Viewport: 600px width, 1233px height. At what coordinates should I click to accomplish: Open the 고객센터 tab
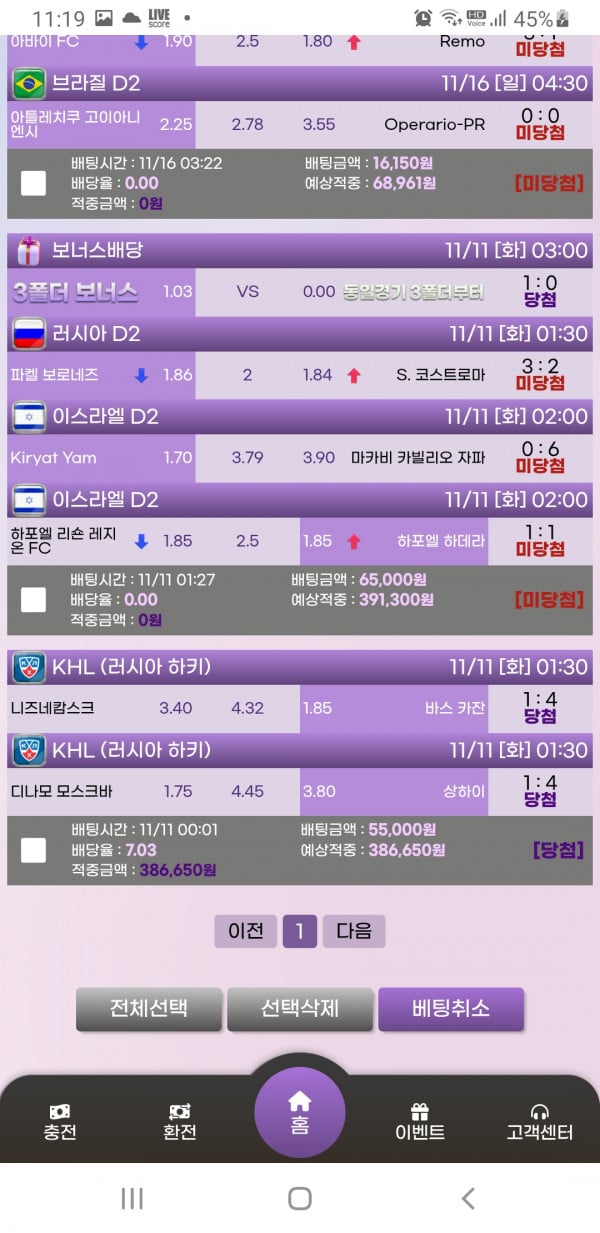pyautogui.click(x=540, y=1122)
